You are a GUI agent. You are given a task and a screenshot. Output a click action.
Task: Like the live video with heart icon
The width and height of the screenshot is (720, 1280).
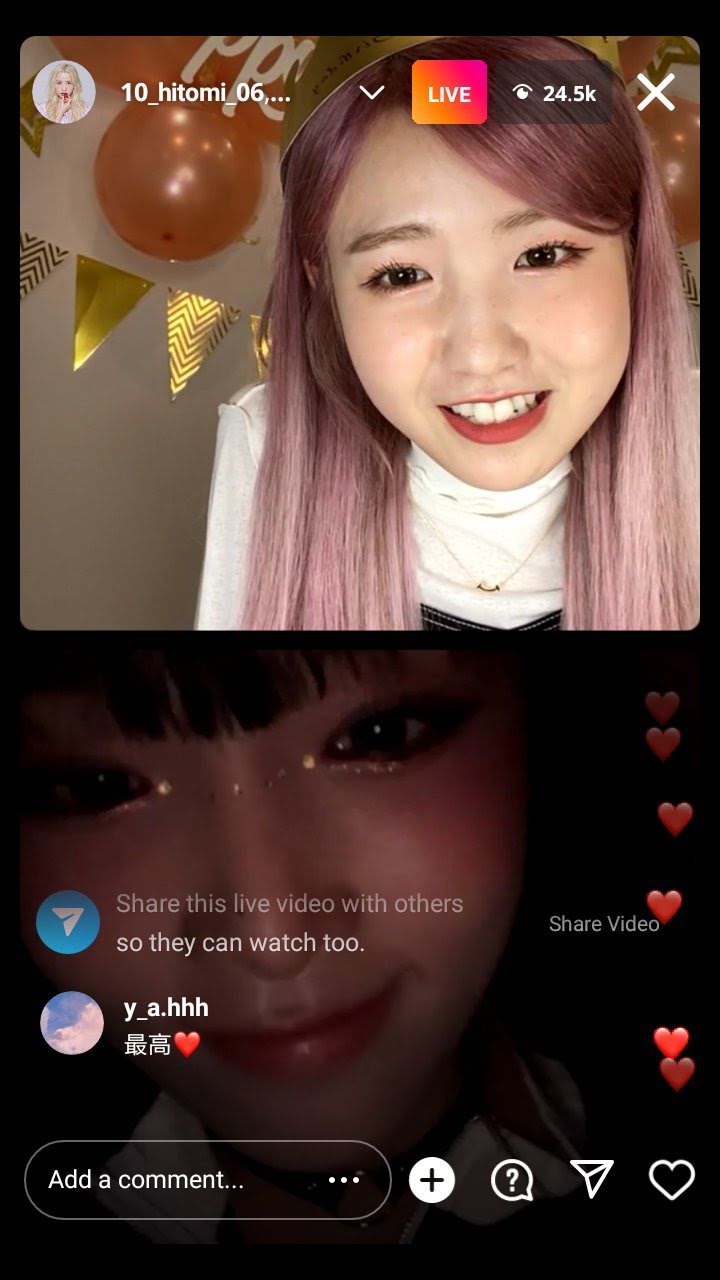pyautogui.click(x=671, y=1180)
